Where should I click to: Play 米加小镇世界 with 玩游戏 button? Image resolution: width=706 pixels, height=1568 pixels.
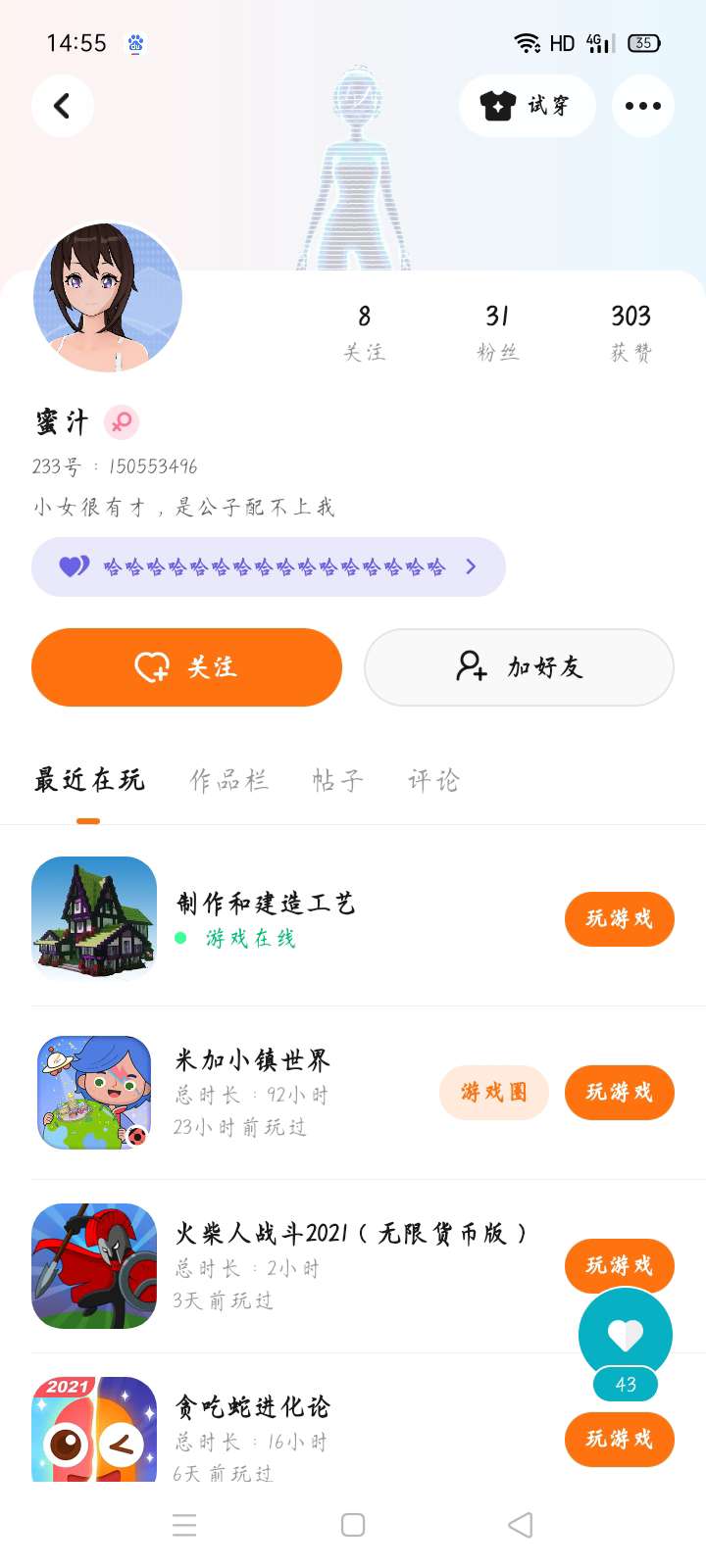coord(619,1092)
